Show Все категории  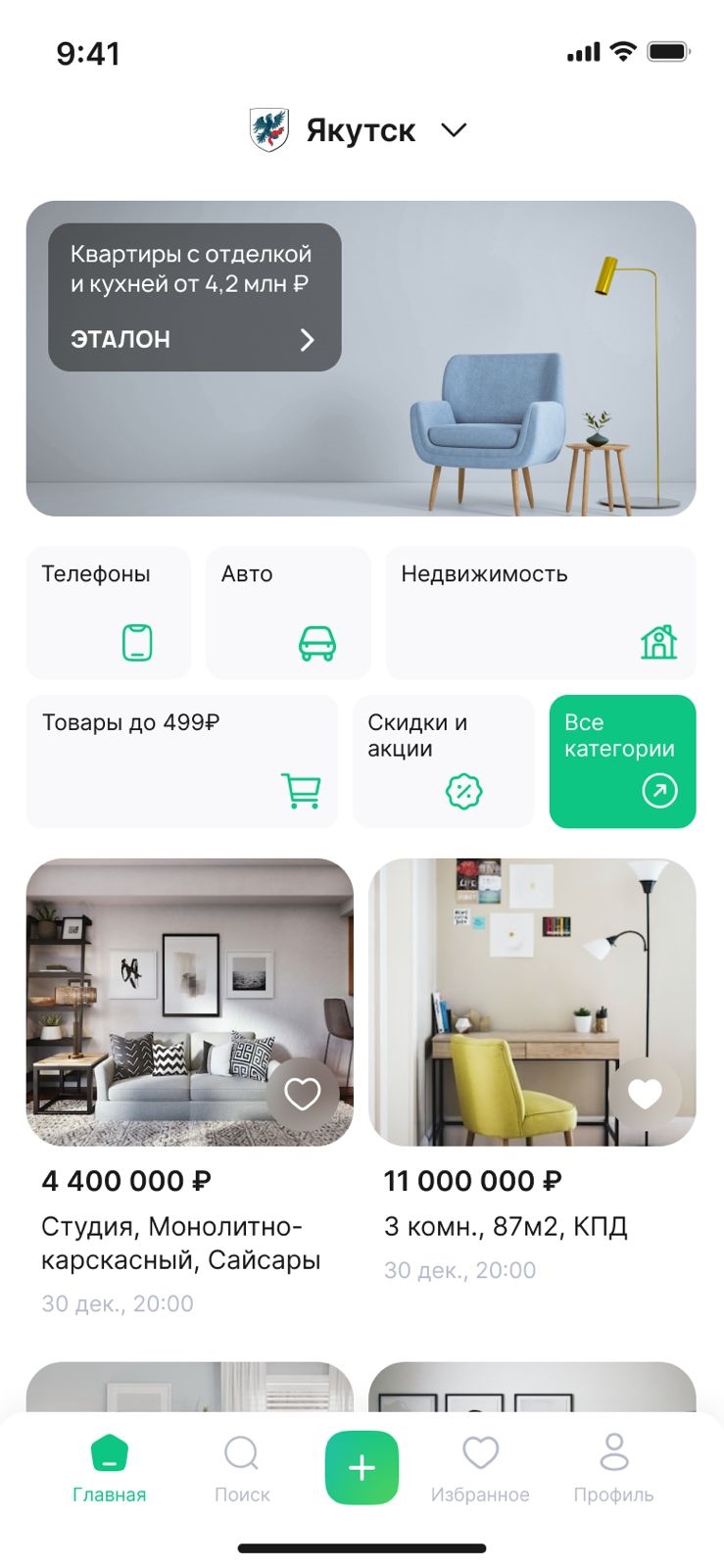tap(622, 761)
